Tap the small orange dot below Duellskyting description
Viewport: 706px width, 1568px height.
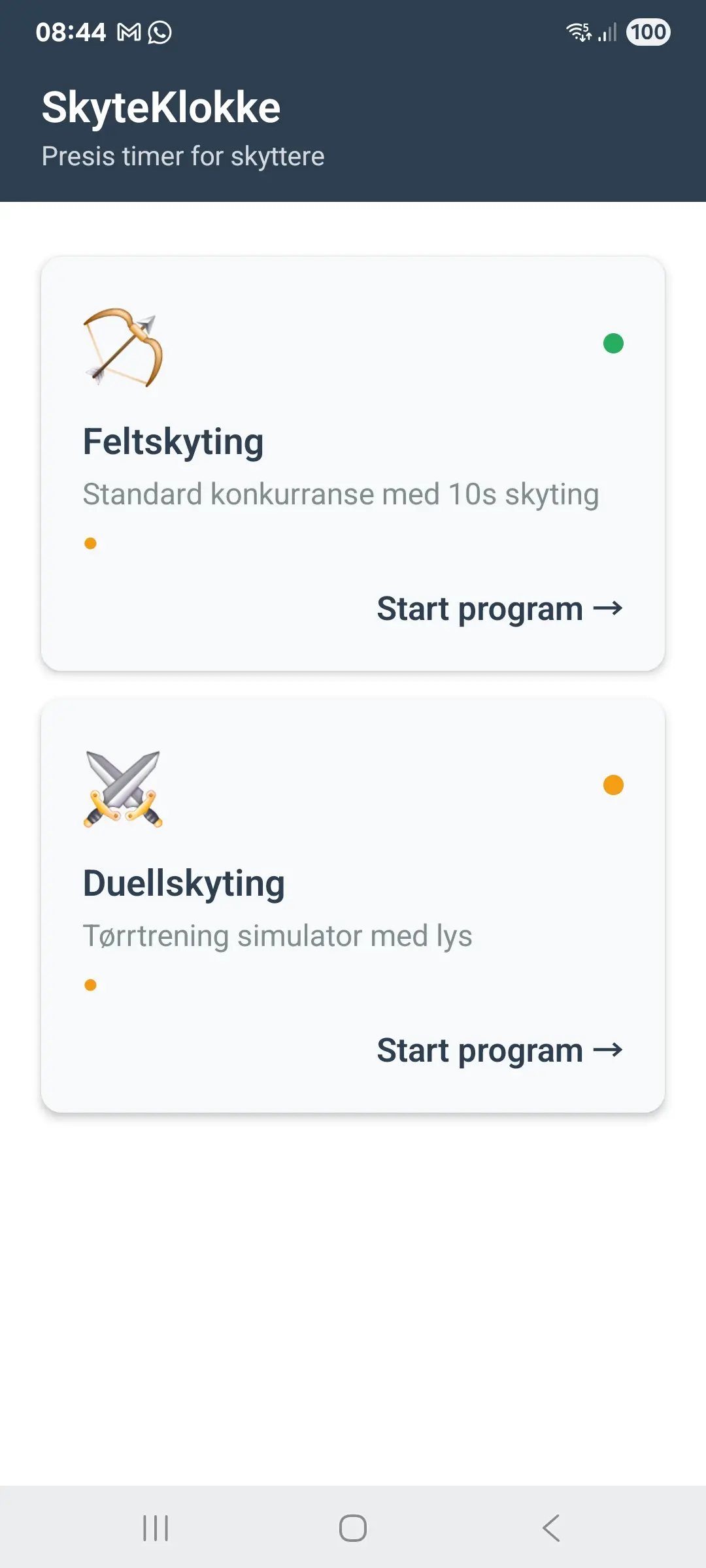coord(90,983)
